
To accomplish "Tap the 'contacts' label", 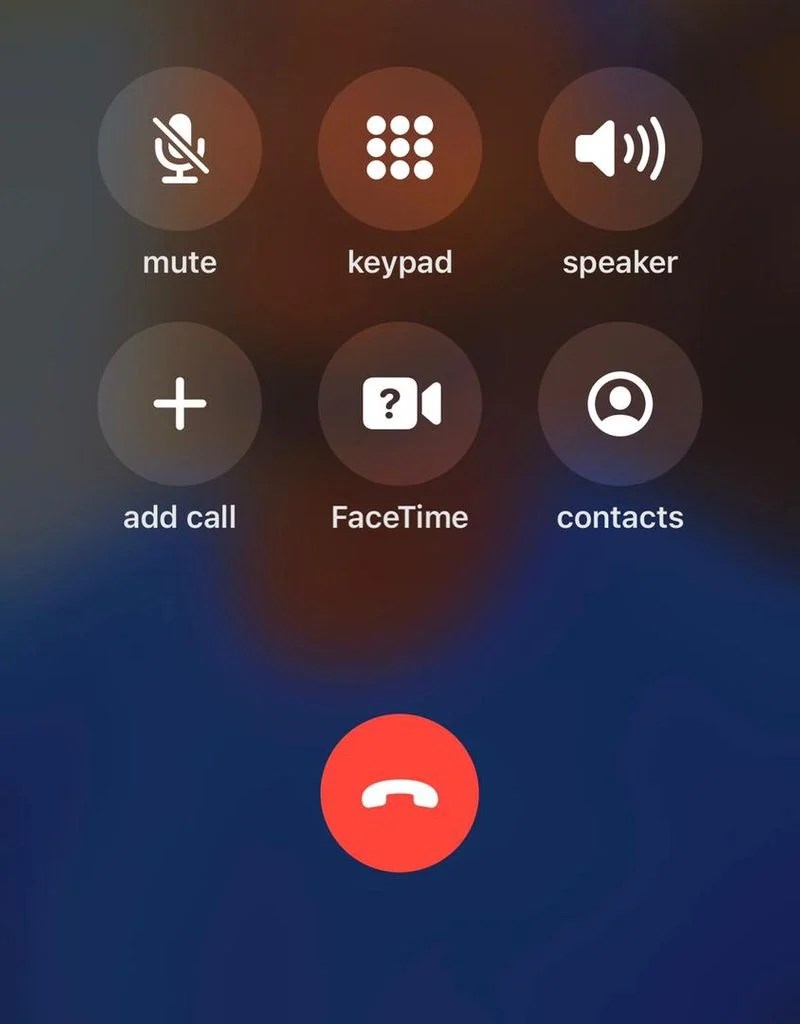I will tap(621, 517).
